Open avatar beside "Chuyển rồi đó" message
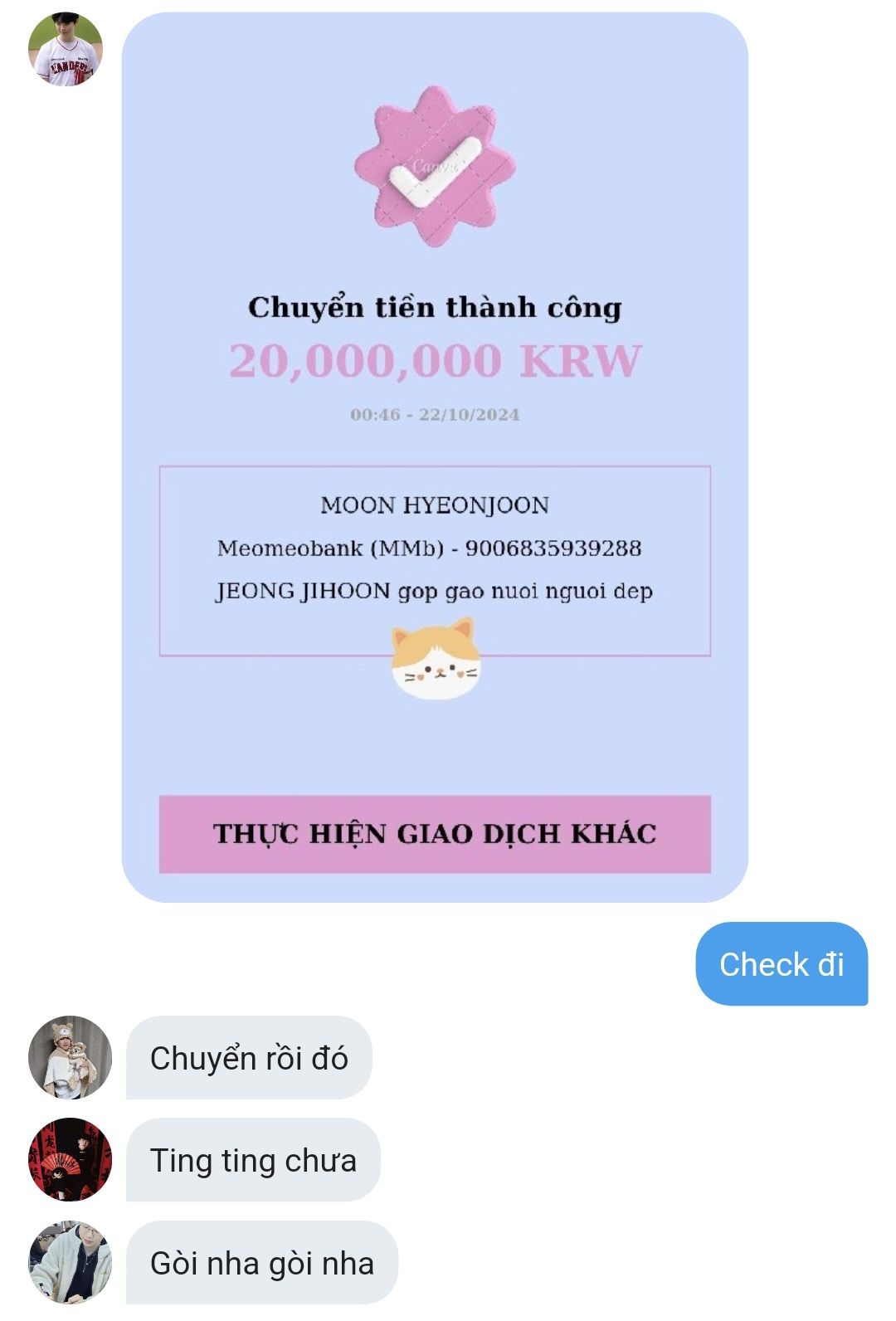The image size is (896, 1321). click(70, 1057)
